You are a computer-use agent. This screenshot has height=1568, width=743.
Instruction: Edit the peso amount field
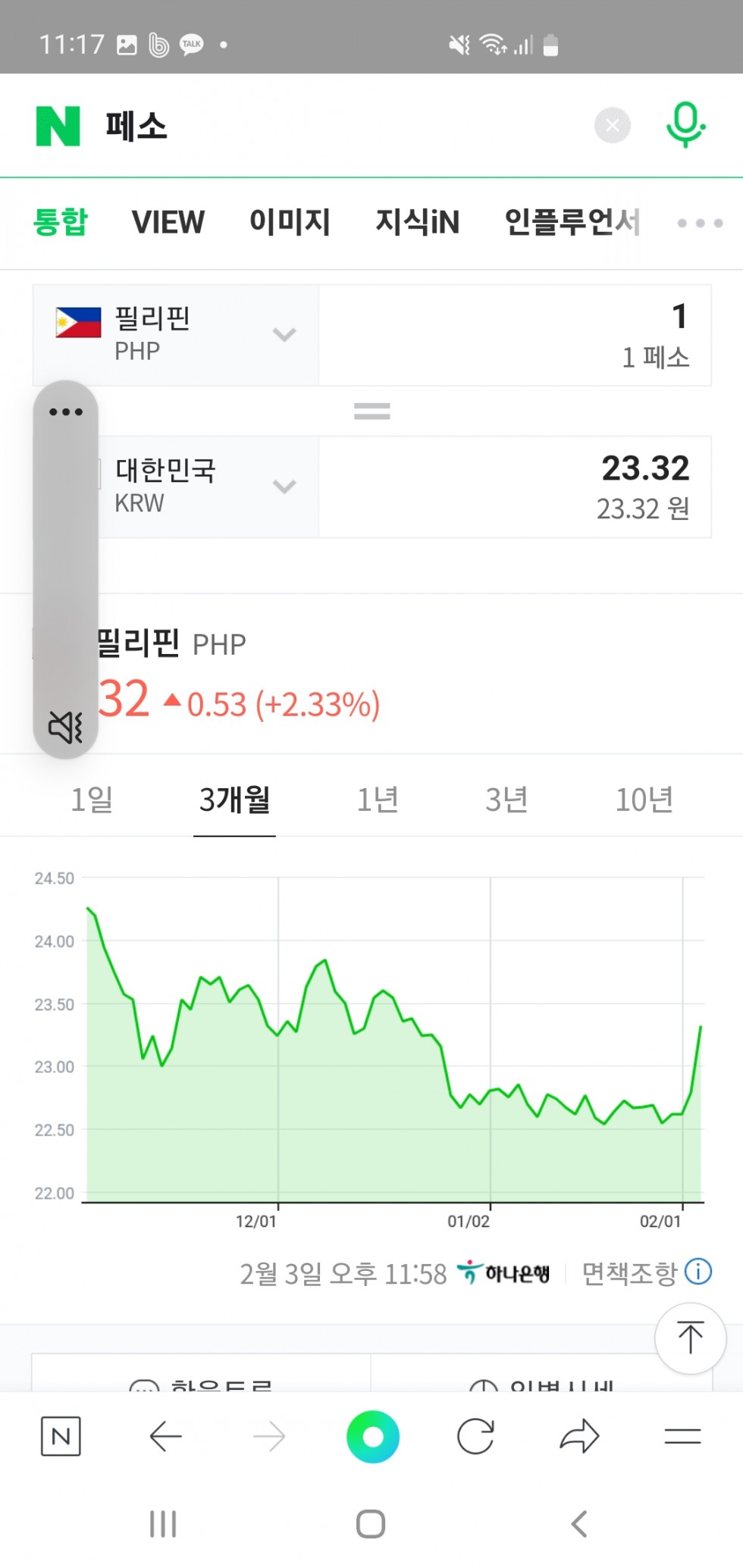coord(514,334)
